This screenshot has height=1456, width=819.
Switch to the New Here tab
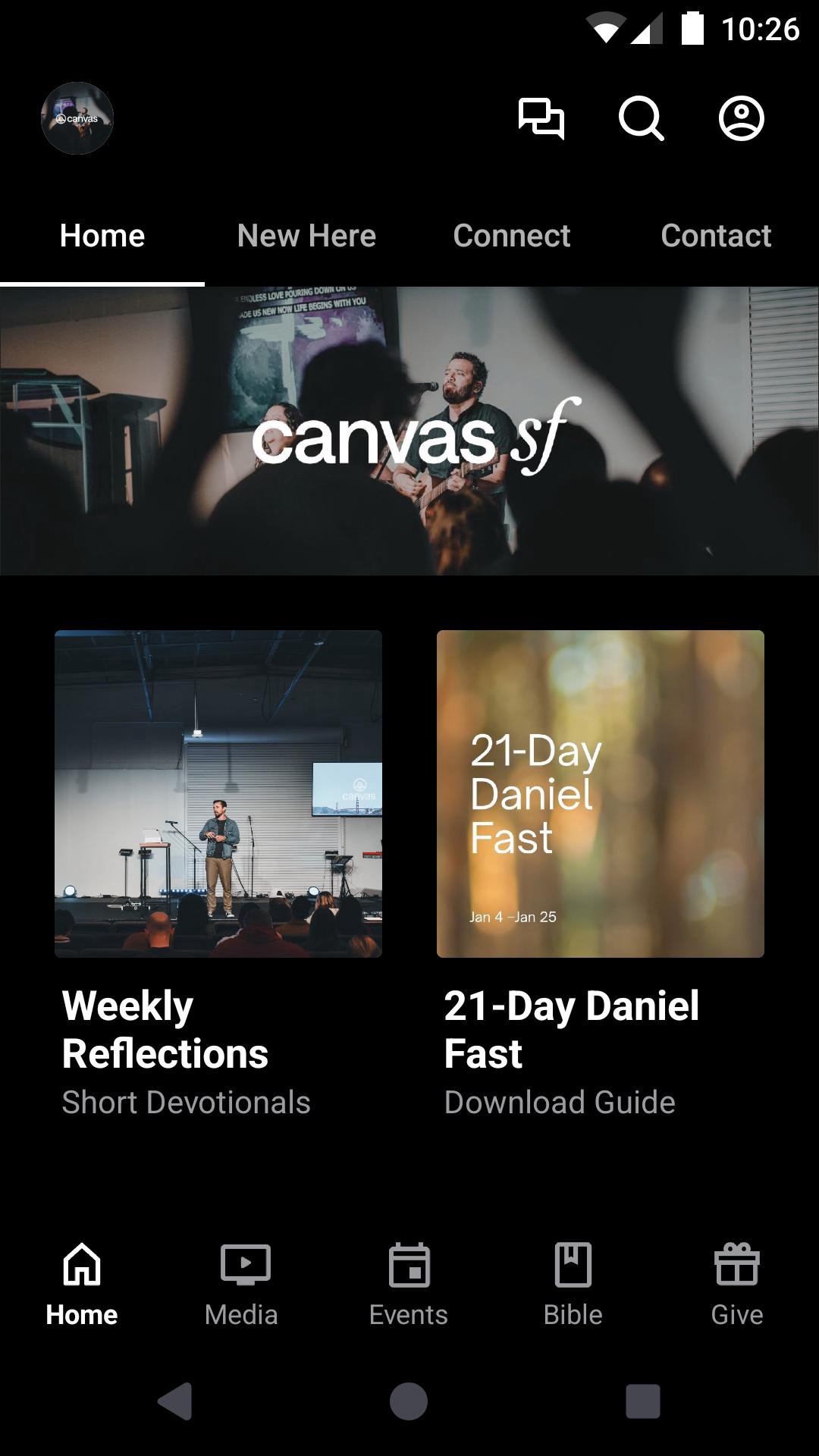(306, 236)
